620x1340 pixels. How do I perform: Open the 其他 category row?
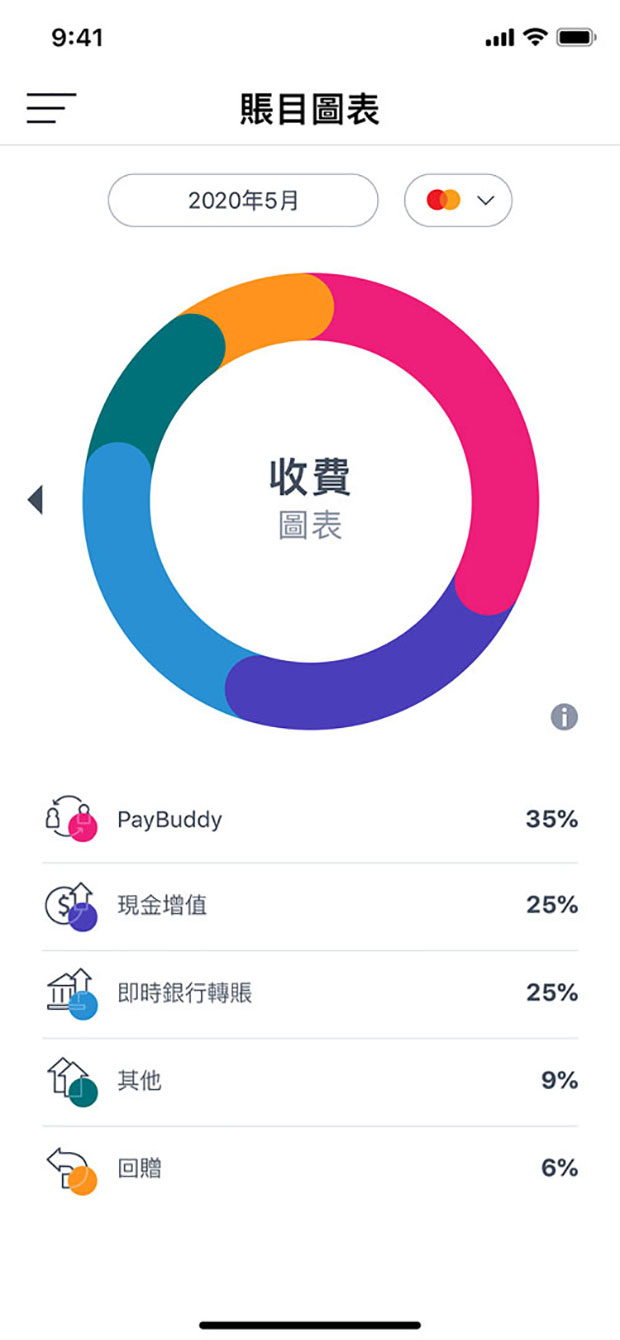coord(310,1081)
